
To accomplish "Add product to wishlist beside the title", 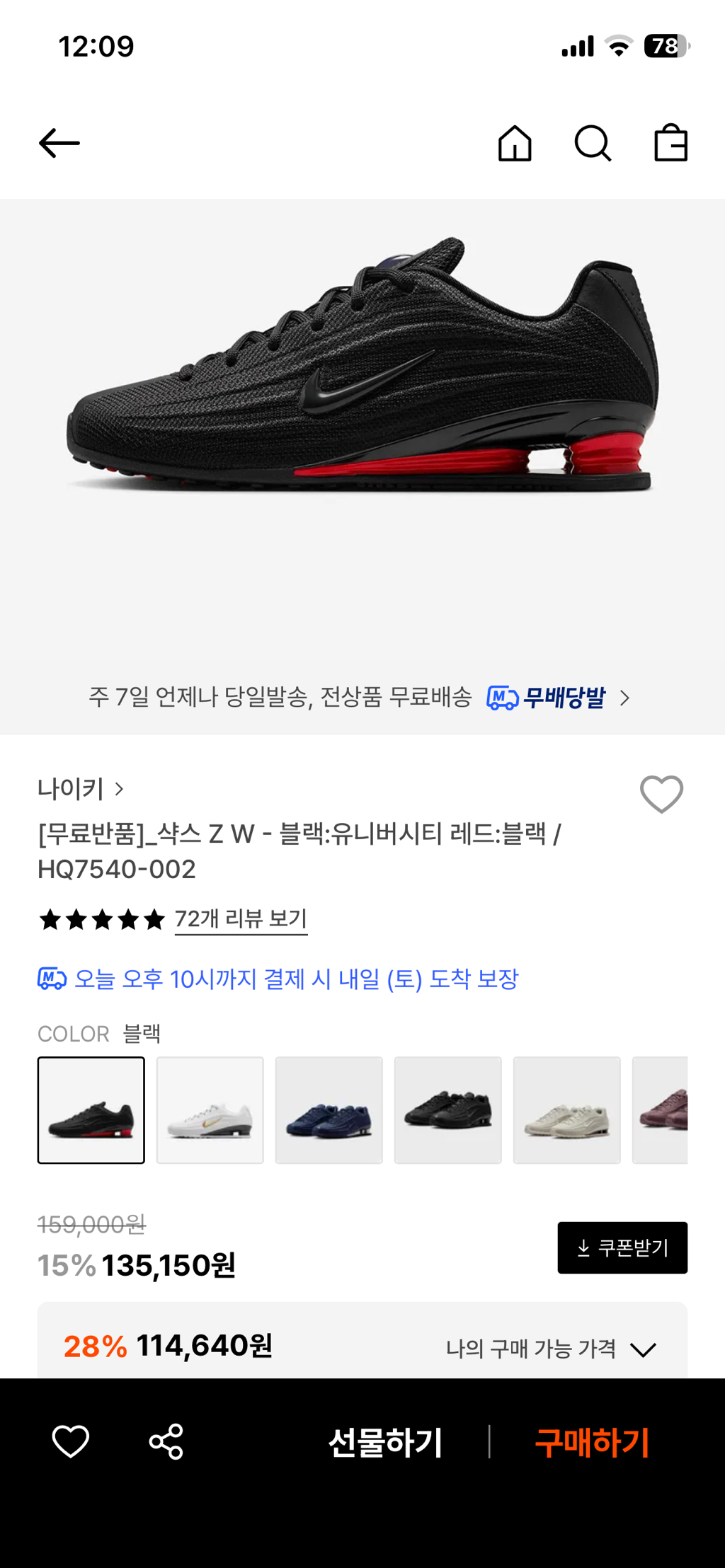I will pyautogui.click(x=661, y=794).
